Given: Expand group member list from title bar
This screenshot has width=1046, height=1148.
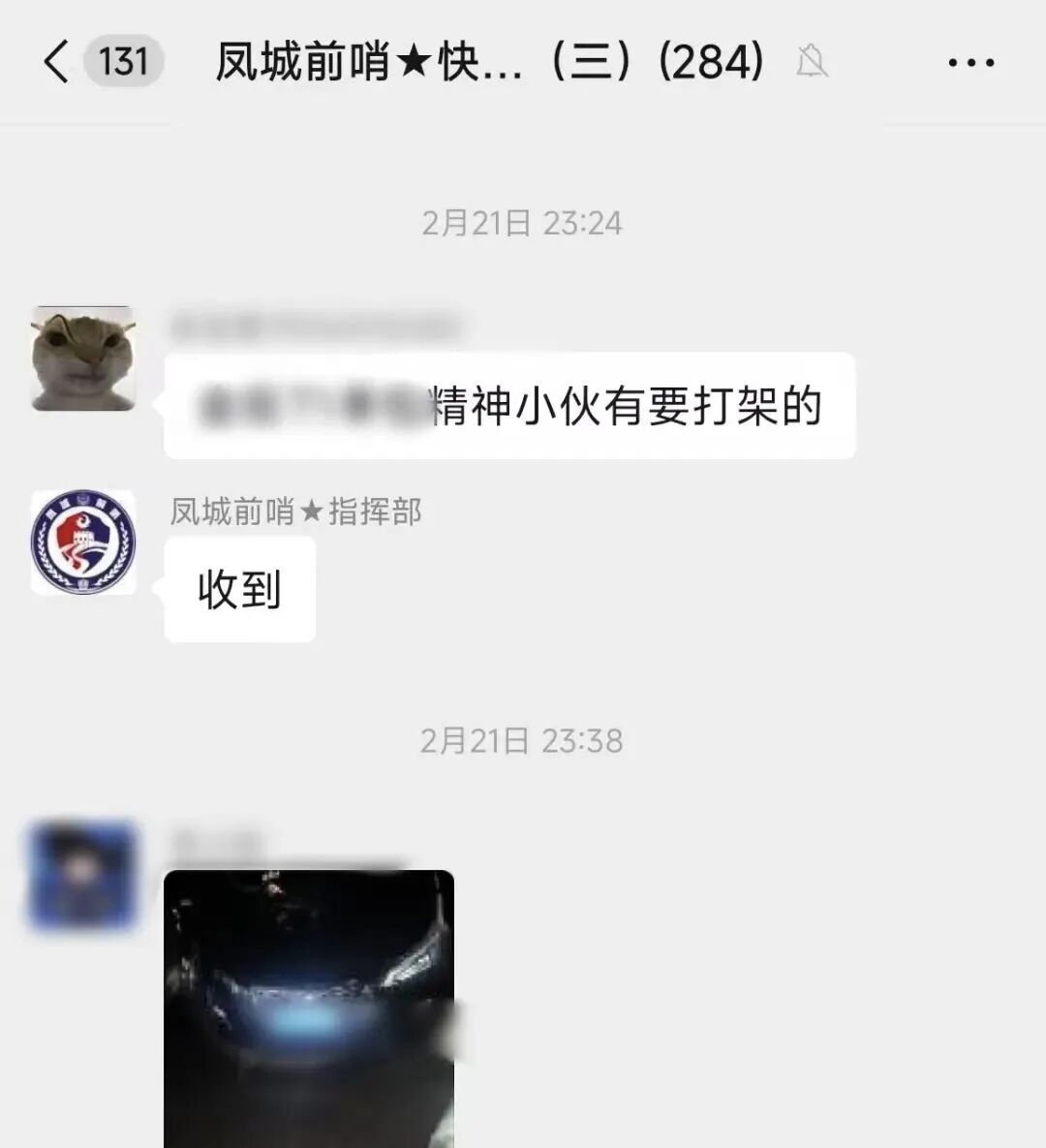Looking at the screenshot, I should point(484,61).
